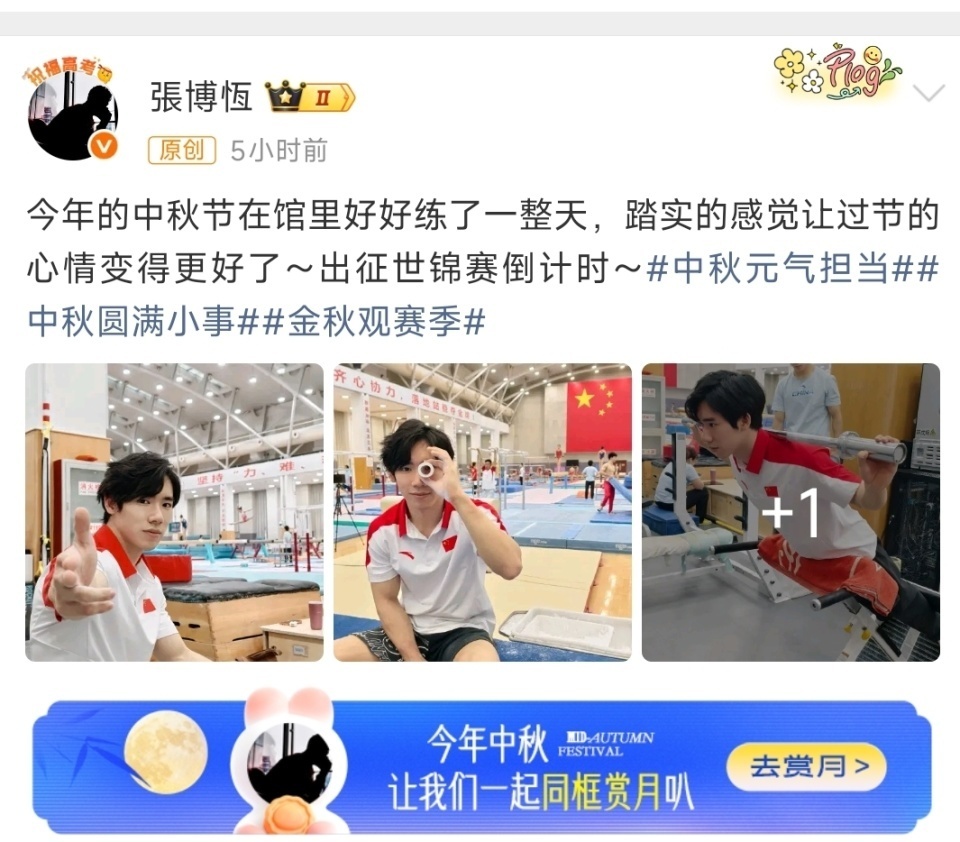Open the username 張博恆
The height and width of the screenshot is (842, 960).
click(201, 97)
